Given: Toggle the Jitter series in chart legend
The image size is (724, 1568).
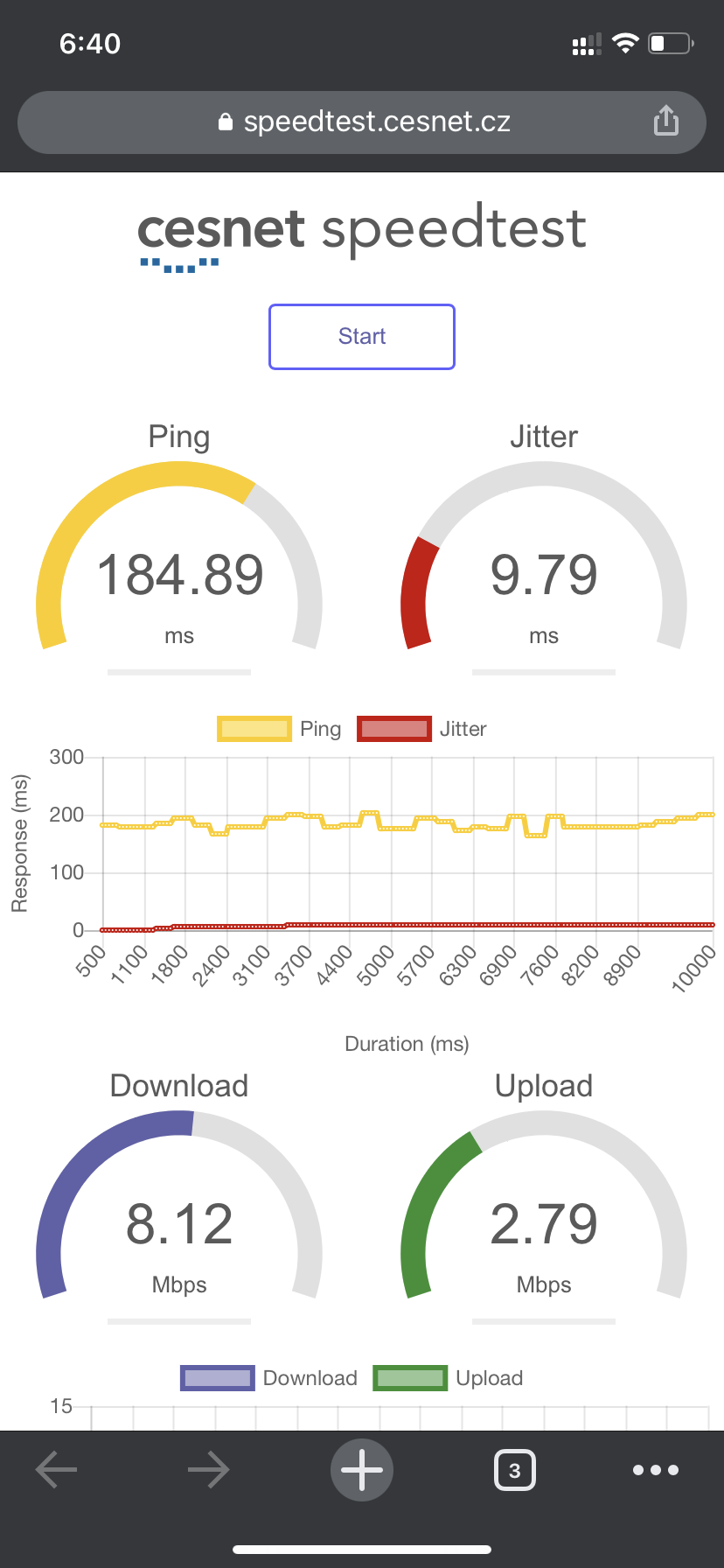Looking at the screenshot, I should [x=421, y=729].
